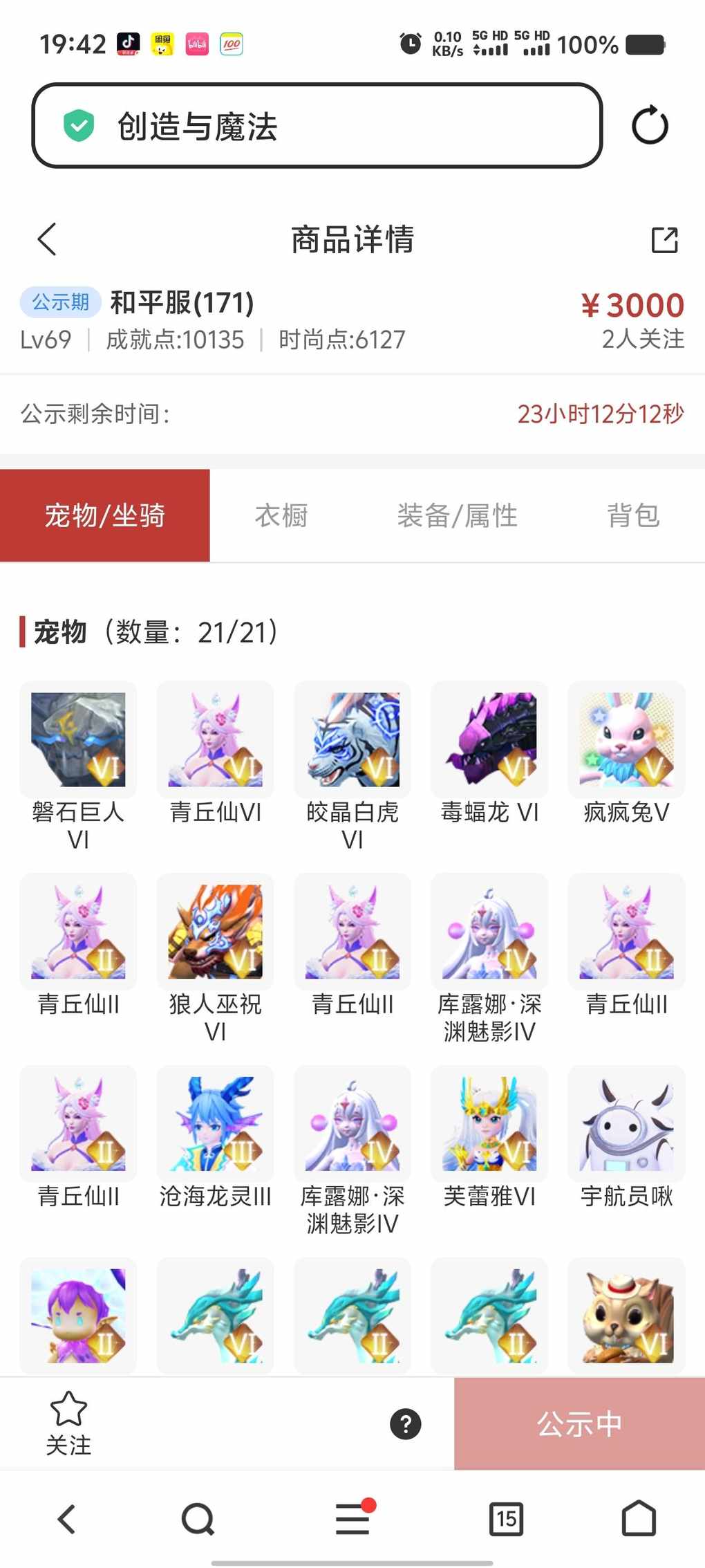Tap the 毒蝠龙 VI pet

pyautogui.click(x=489, y=740)
